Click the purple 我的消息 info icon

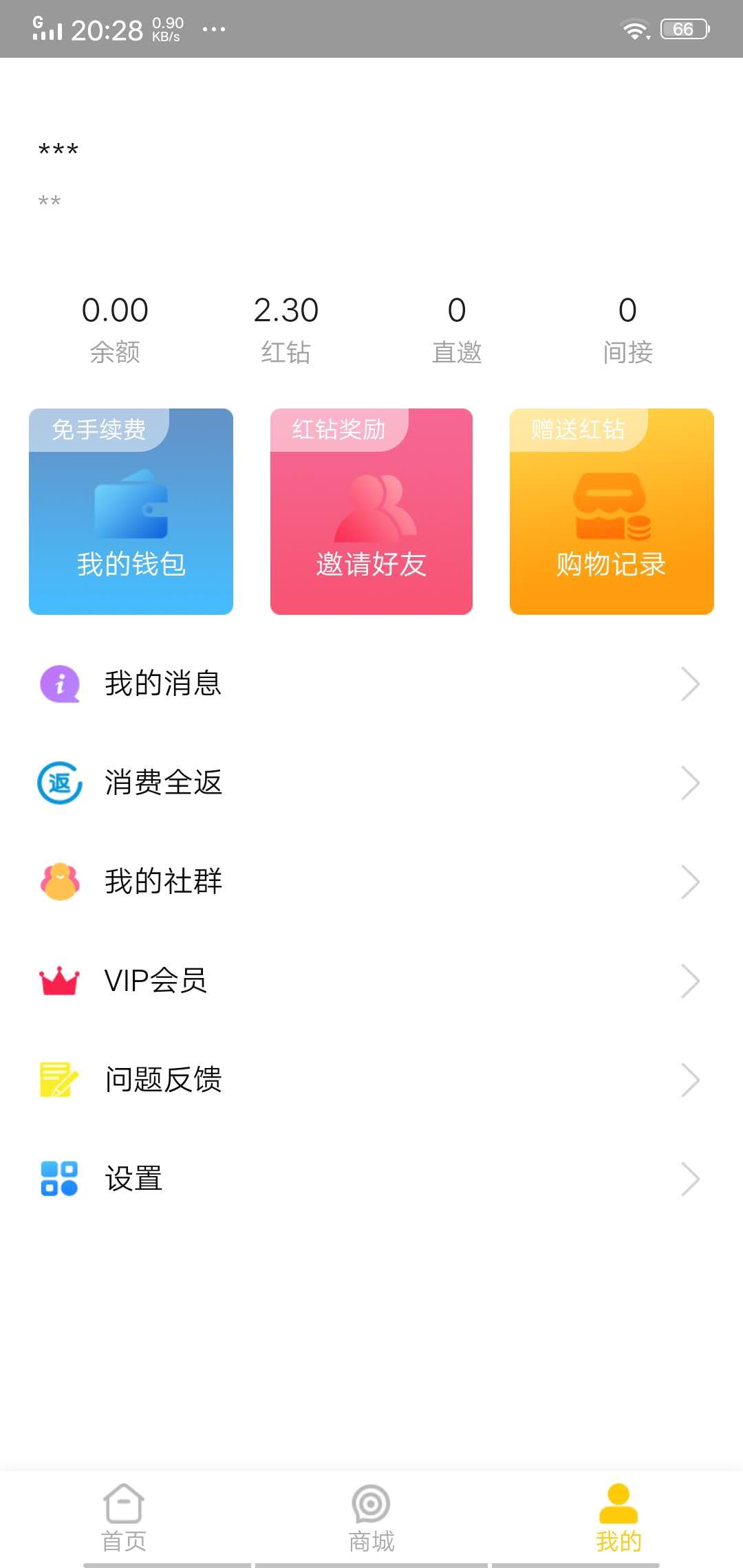(x=59, y=683)
